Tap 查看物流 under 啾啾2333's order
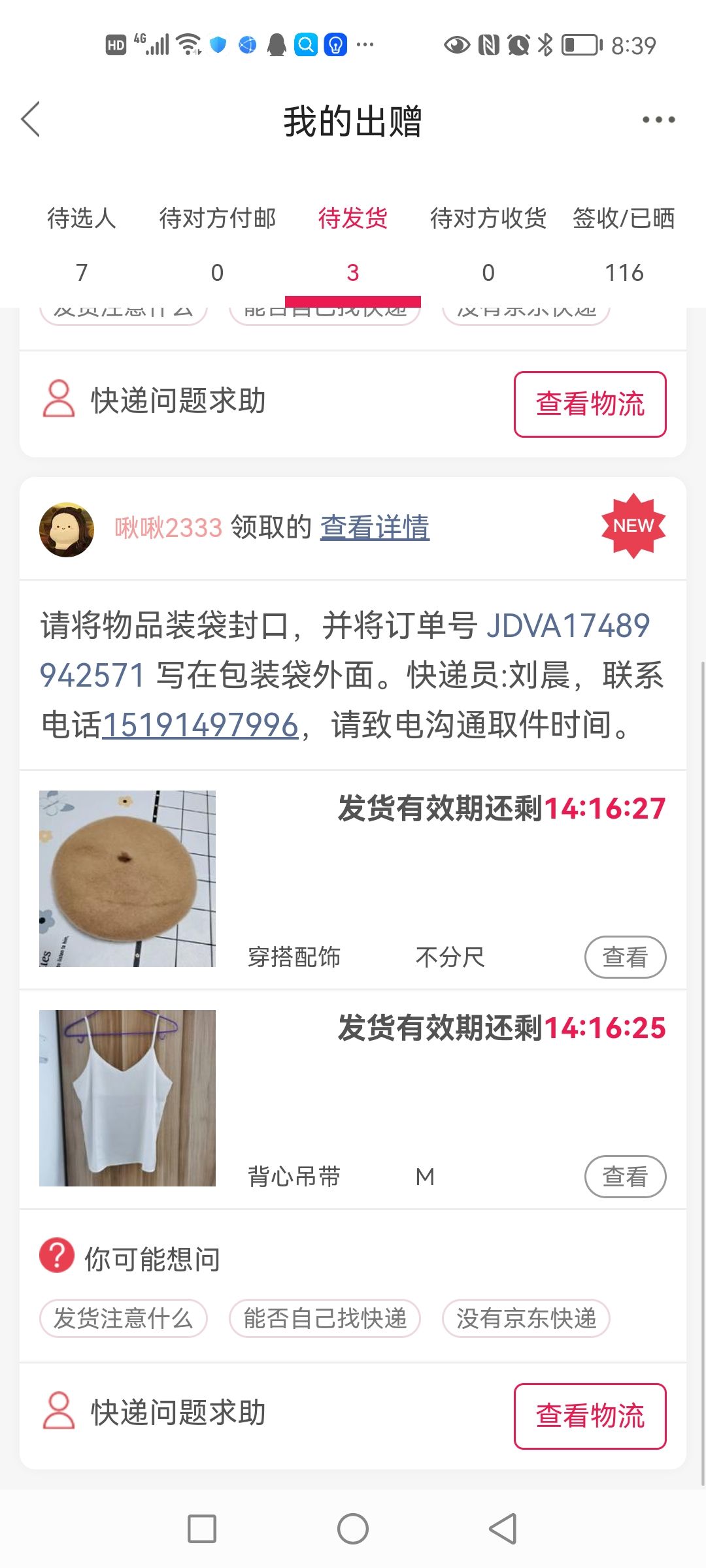Viewport: 706px width, 1568px height. 590,1416
